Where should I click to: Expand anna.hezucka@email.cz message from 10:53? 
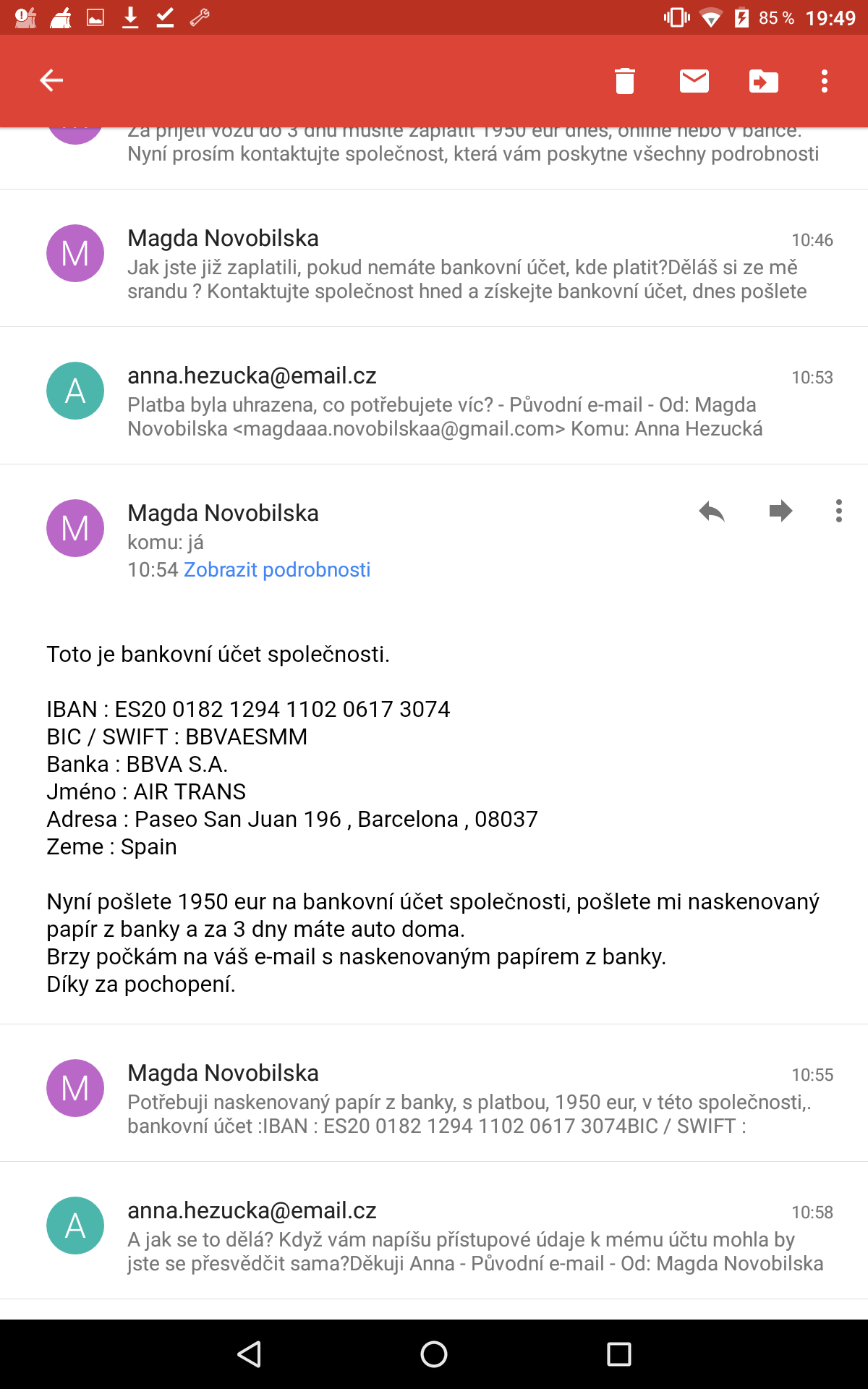(463, 402)
